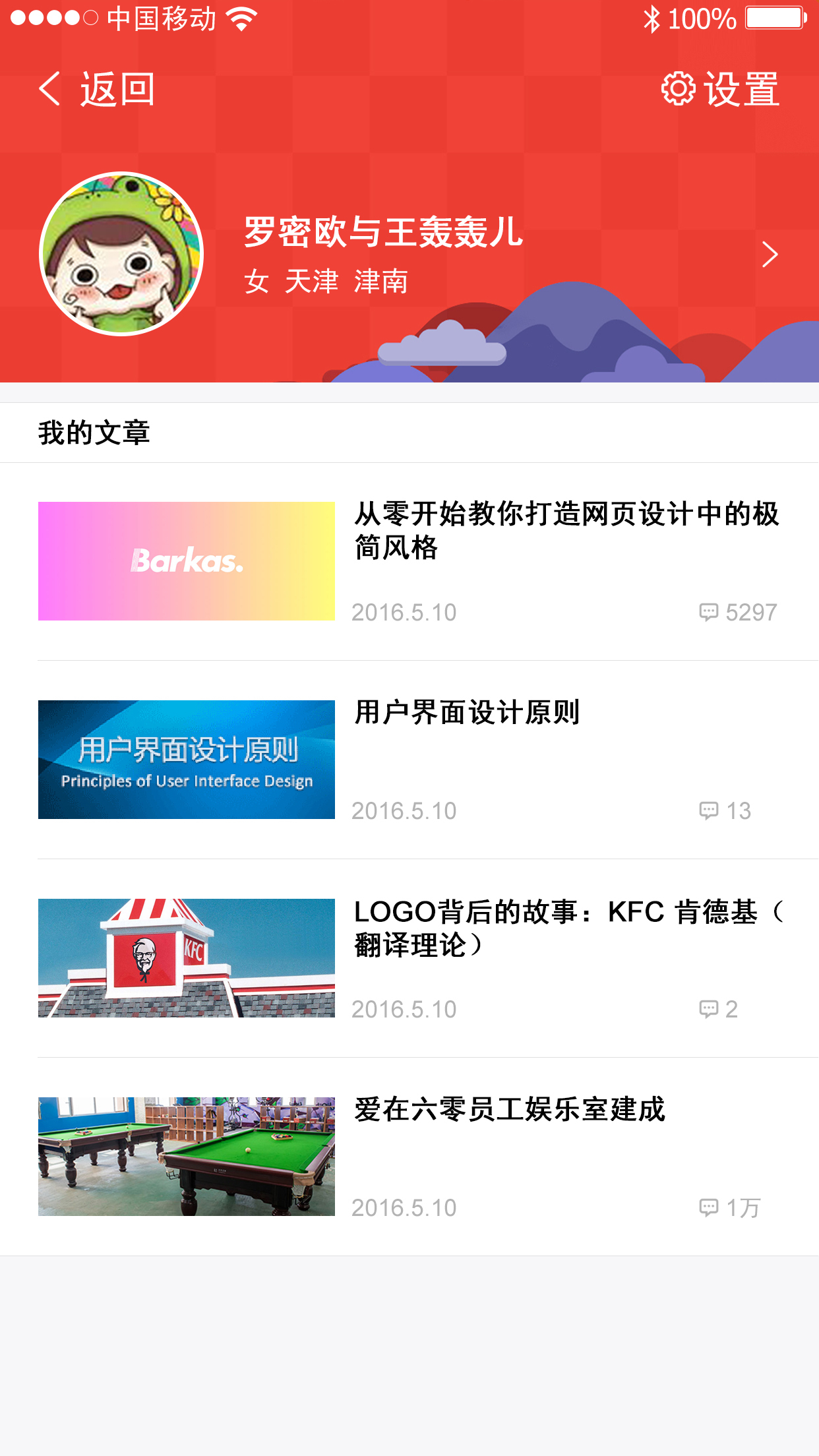
Task: Open the article 从零开始教你打造网页设计中的极简风格
Action: (566, 530)
